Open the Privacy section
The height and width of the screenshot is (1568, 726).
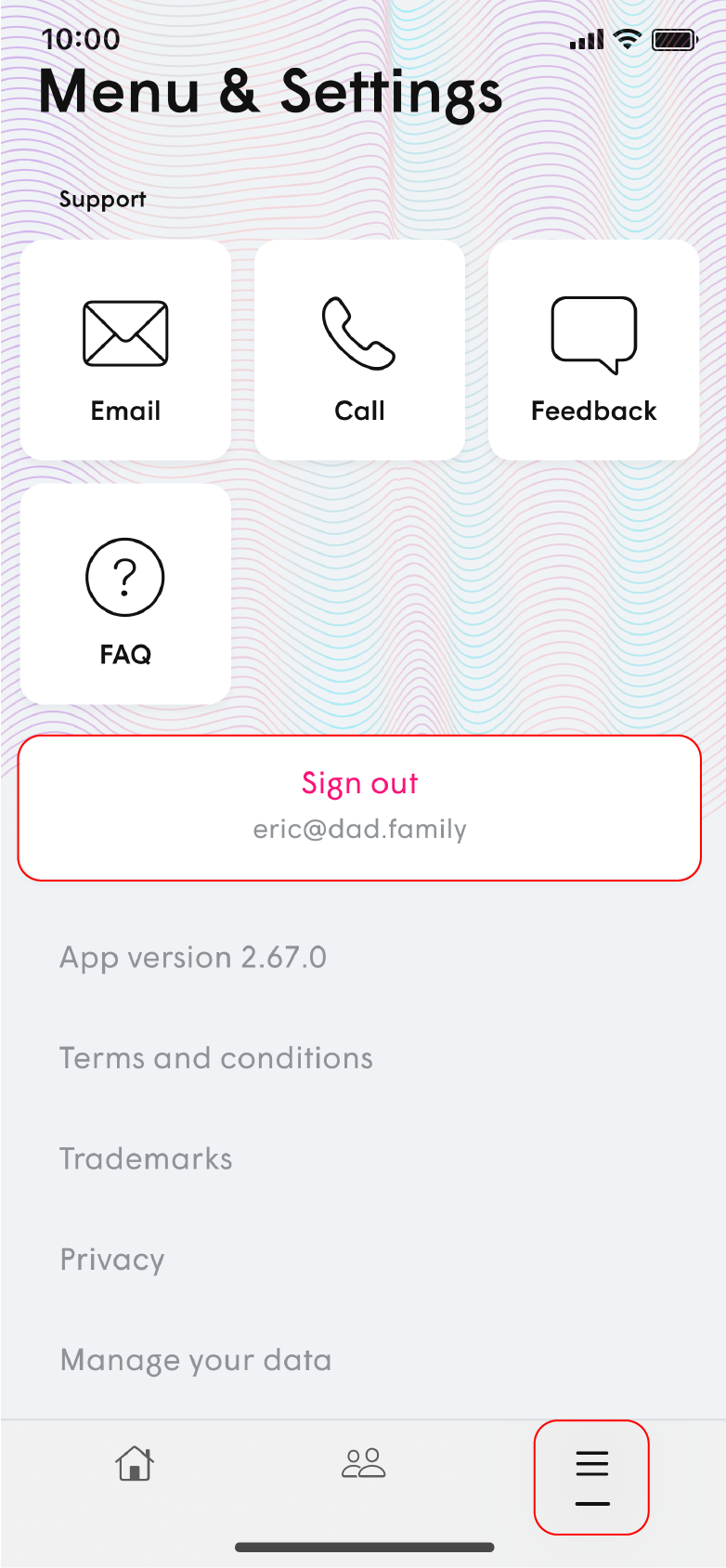(111, 1260)
